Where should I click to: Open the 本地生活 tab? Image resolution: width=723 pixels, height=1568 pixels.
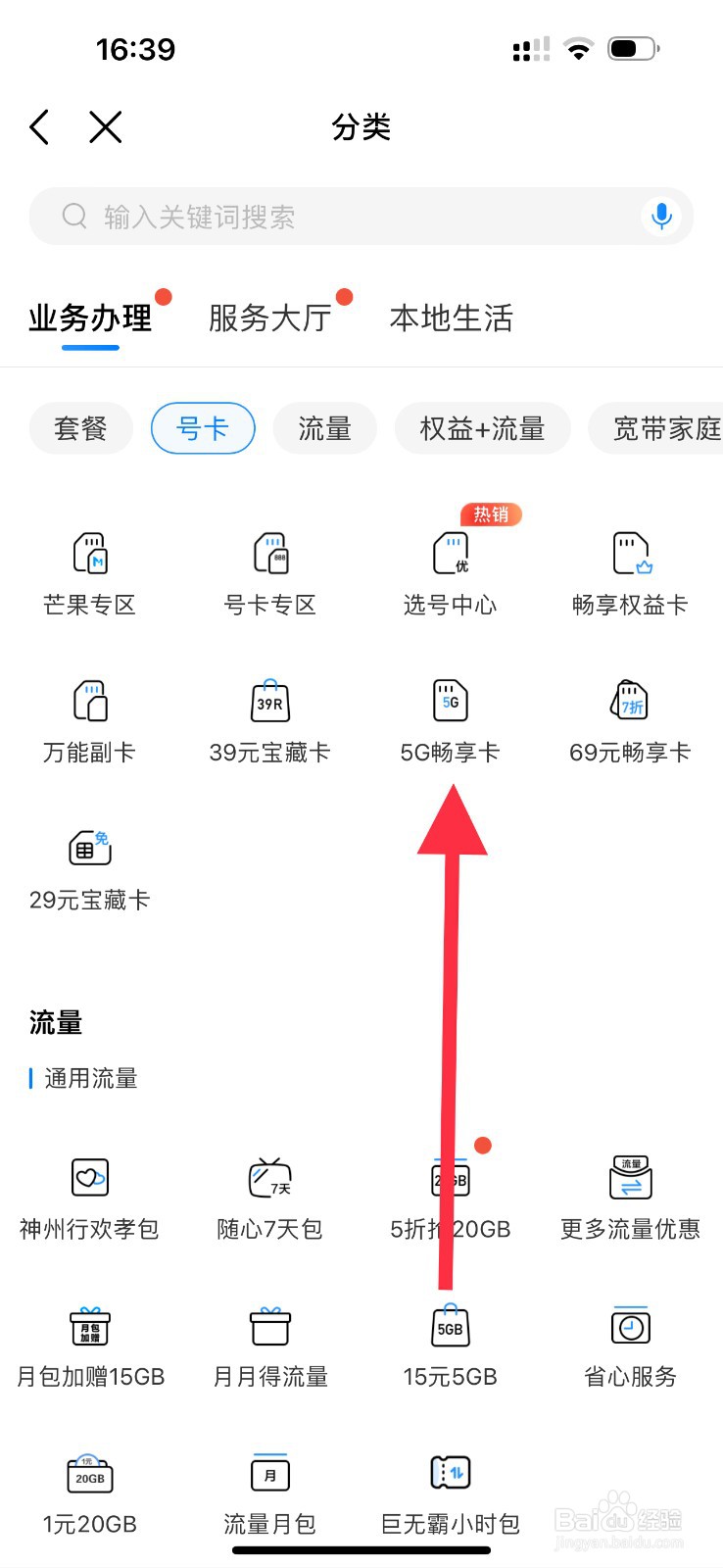click(451, 317)
